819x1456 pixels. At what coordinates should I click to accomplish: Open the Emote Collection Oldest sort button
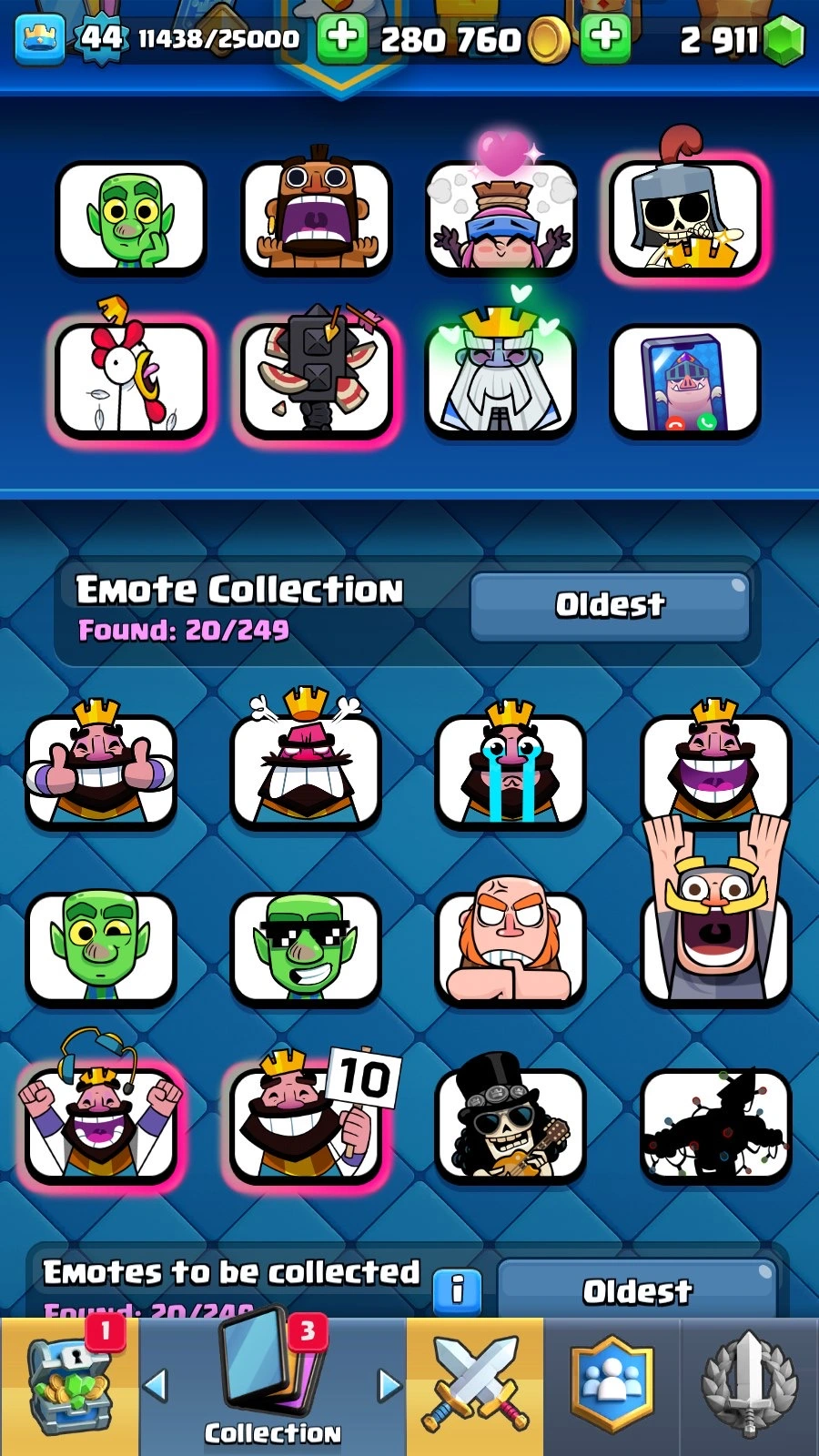click(x=610, y=605)
